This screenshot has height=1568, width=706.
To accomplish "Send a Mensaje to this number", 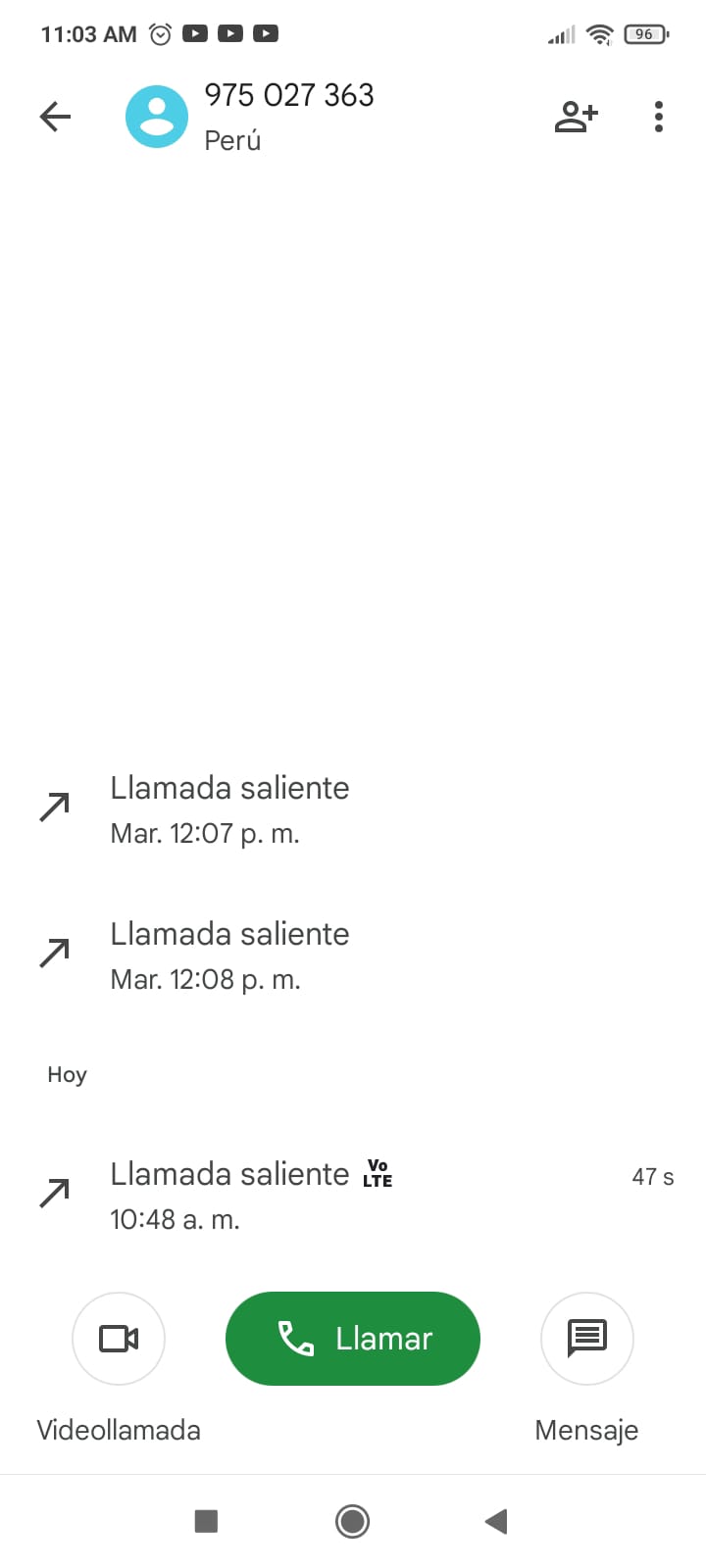I will 586,1339.
